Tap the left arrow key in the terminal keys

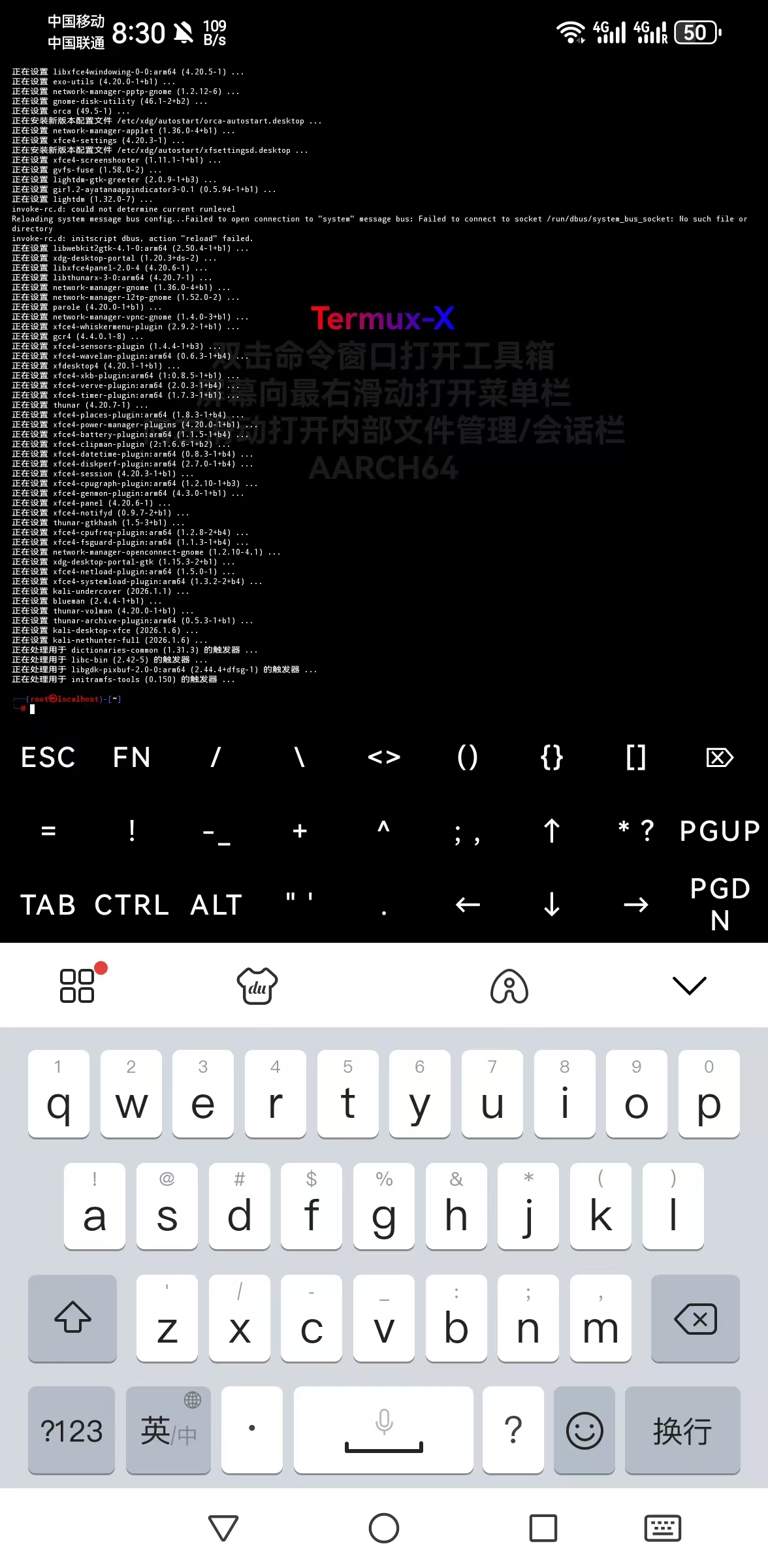coord(468,905)
